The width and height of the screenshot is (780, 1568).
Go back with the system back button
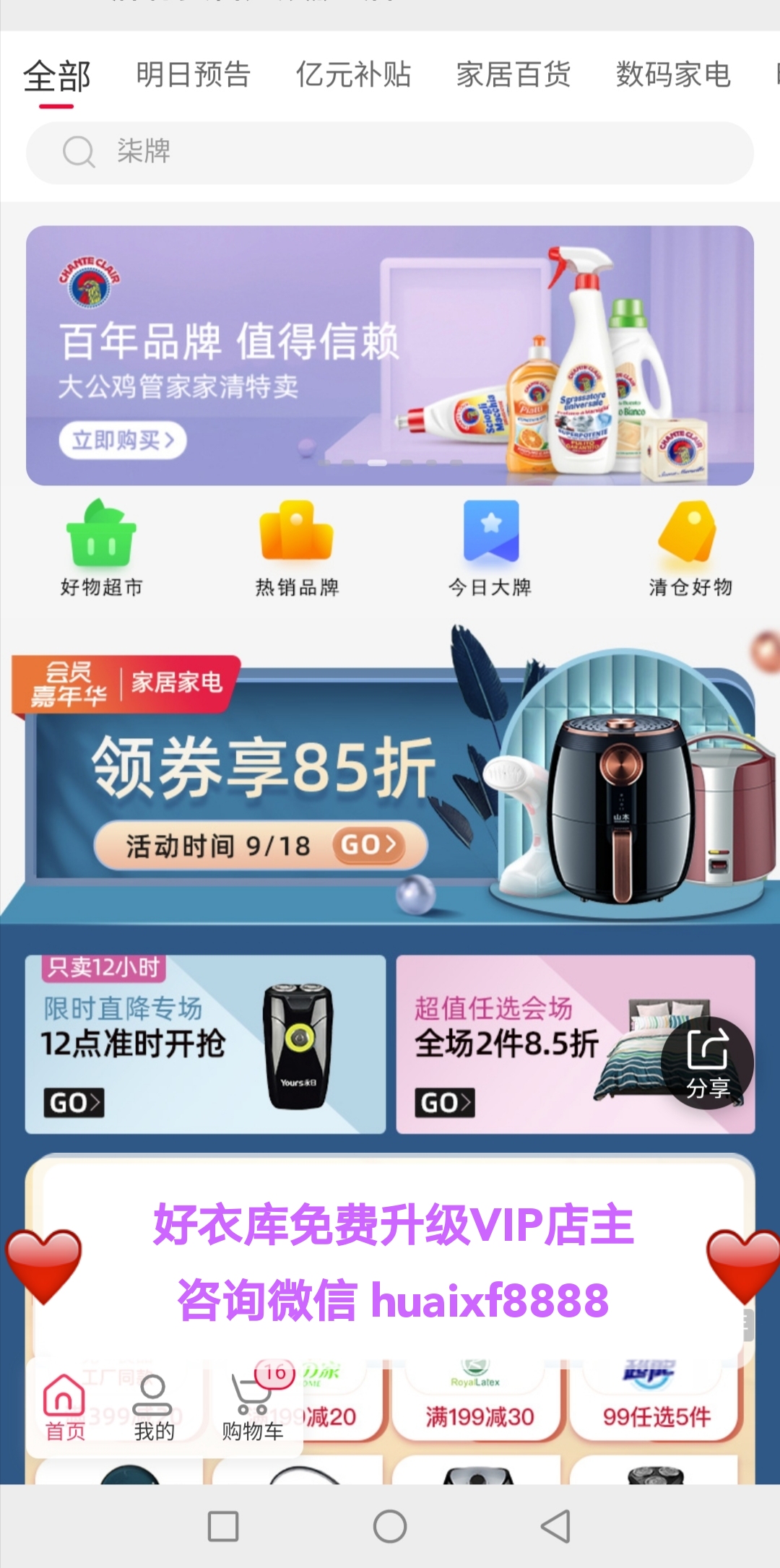(555, 1526)
